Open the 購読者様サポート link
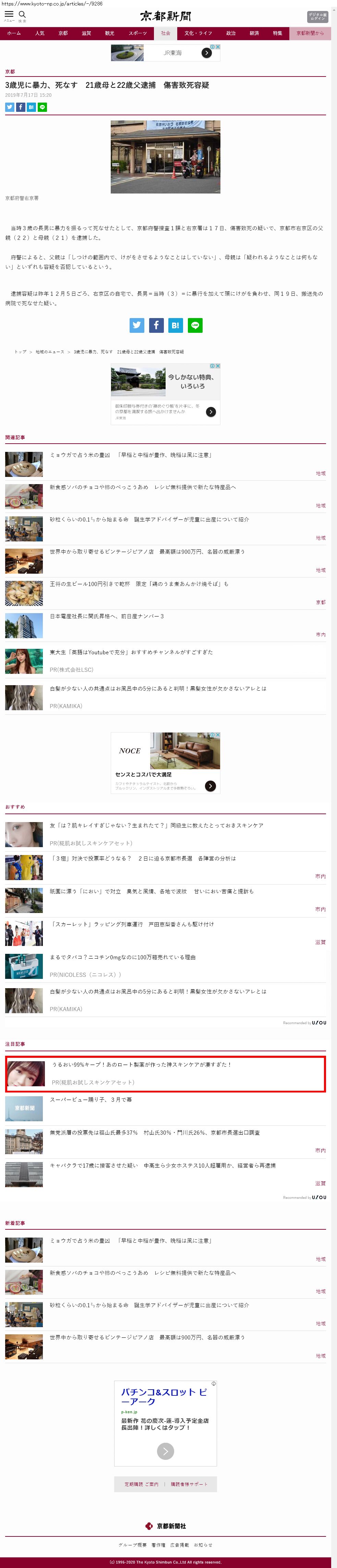The height and width of the screenshot is (1568, 337). pyautogui.click(x=189, y=1484)
